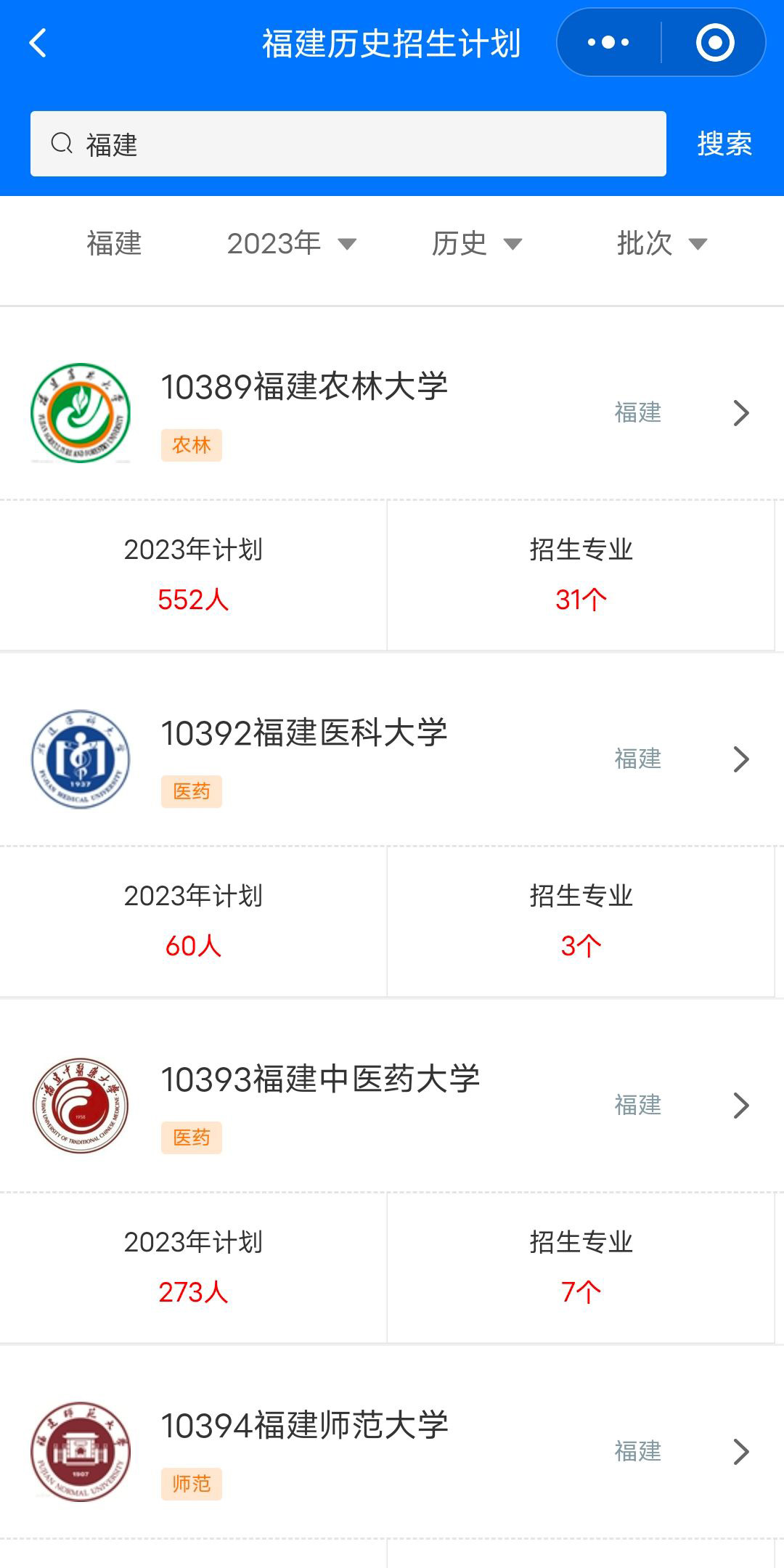784x1568 pixels.
Task: Tap the search box containing 福建
Action: pos(348,144)
